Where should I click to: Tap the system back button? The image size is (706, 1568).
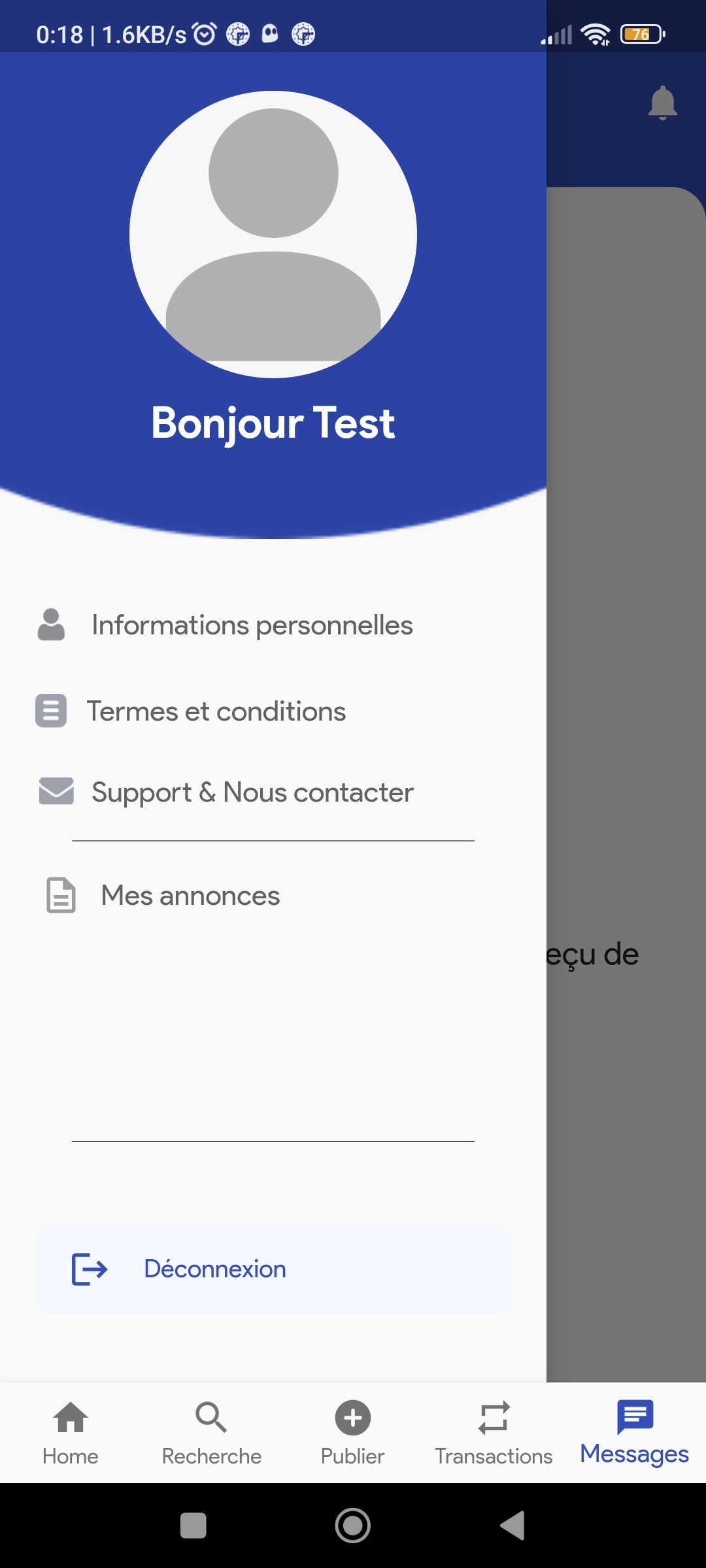(513, 1526)
